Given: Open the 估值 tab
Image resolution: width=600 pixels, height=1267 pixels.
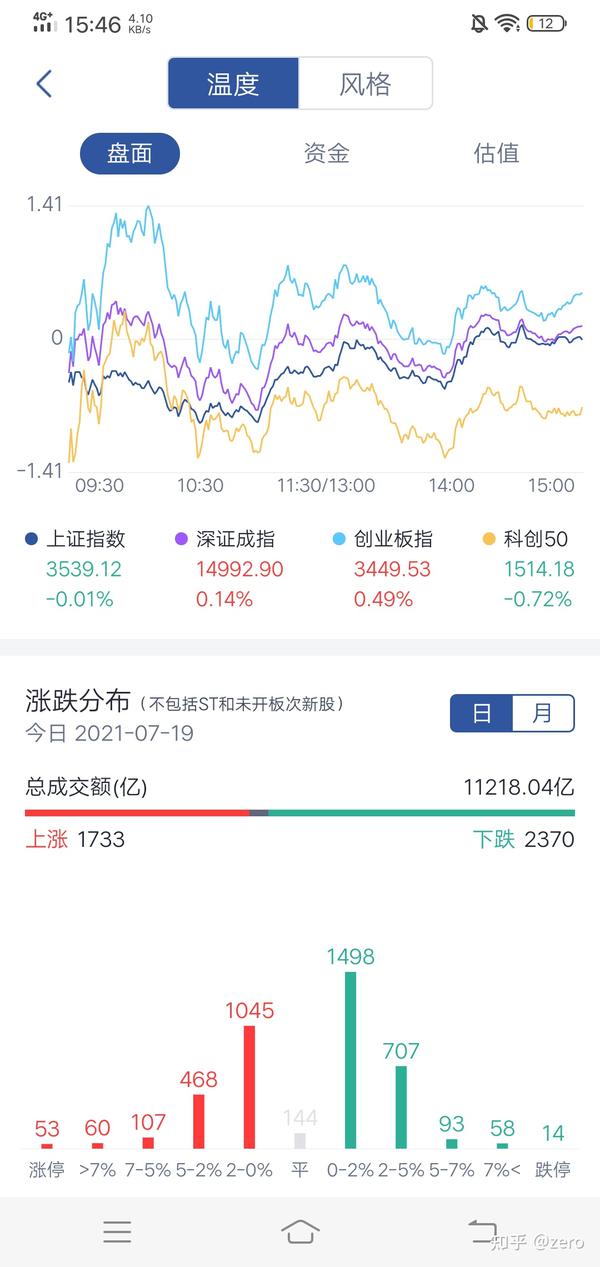Looking at the screenshot, I should coord(496,153).
